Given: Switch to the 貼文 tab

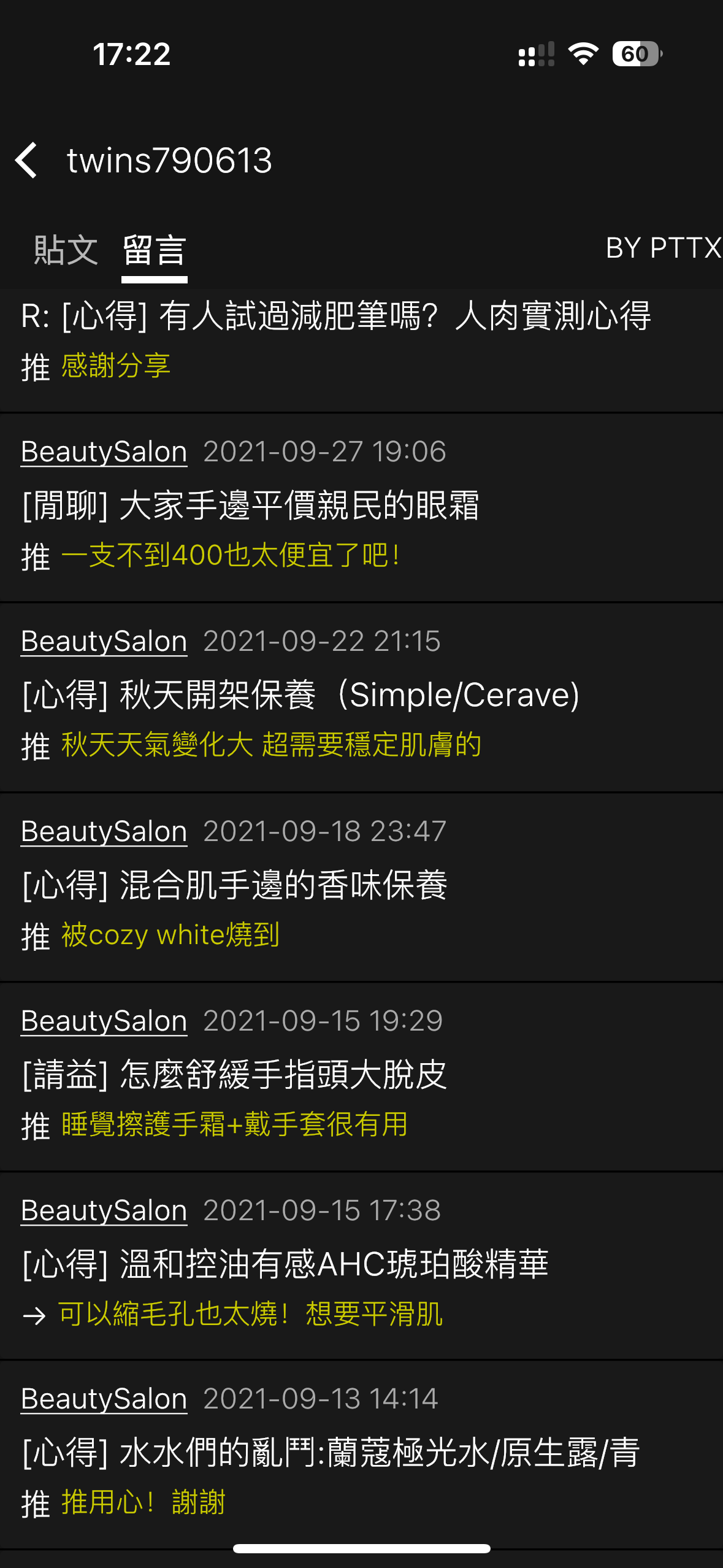Looking at the screenshot, I should click(66, 250).
